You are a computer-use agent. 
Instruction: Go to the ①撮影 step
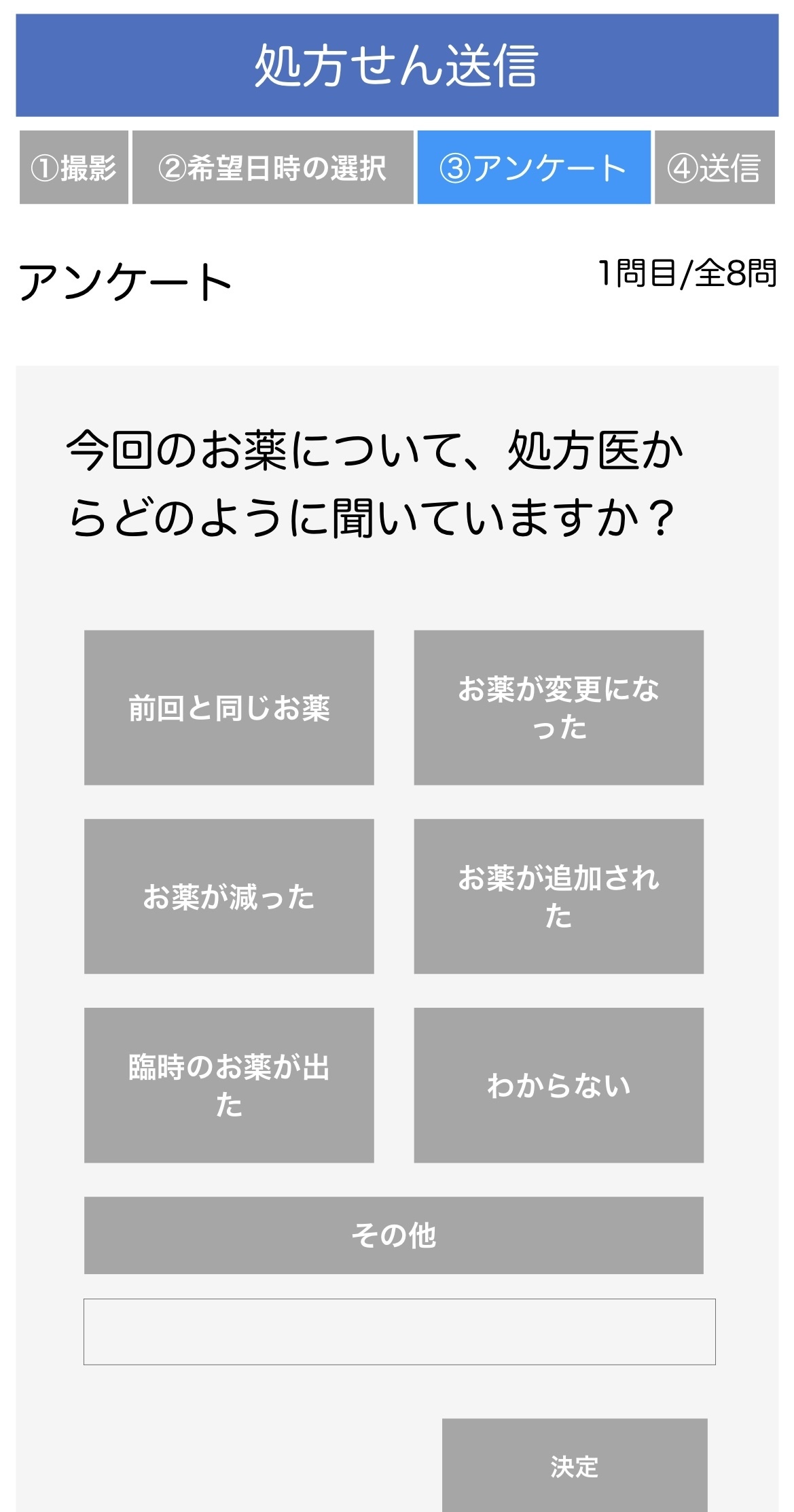[74, 167]
